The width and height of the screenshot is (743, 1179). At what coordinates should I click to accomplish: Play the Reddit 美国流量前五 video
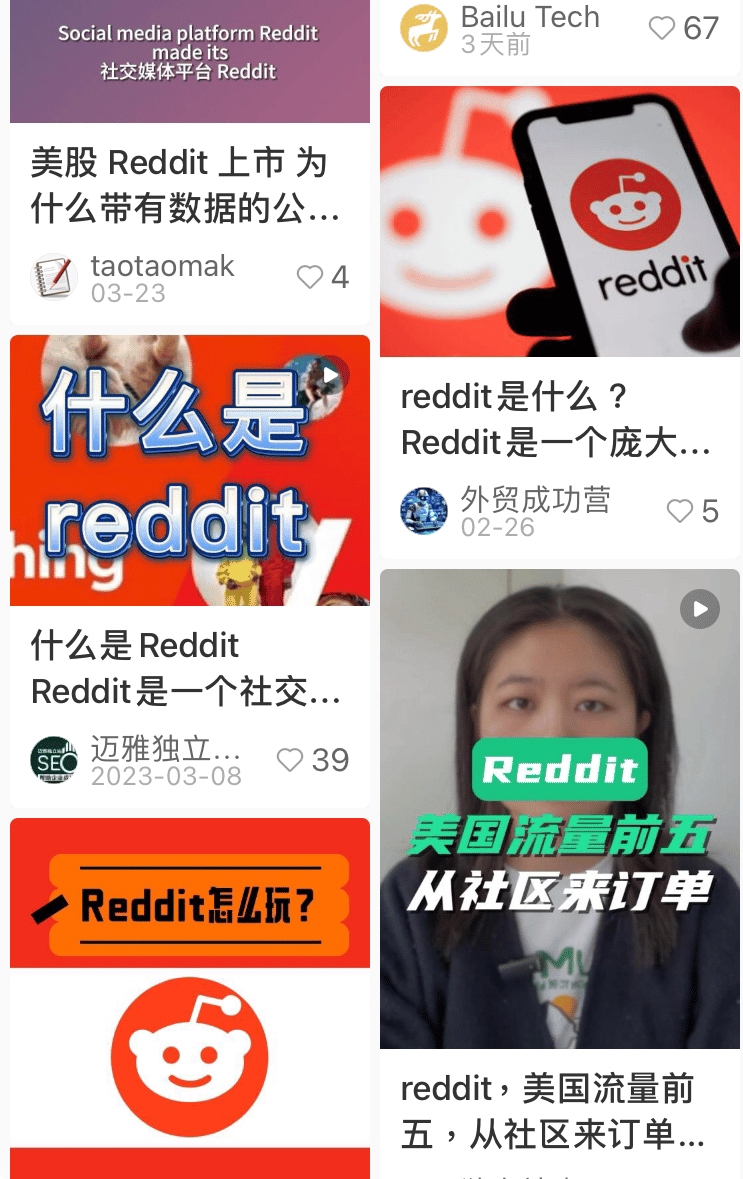point(699,609)
